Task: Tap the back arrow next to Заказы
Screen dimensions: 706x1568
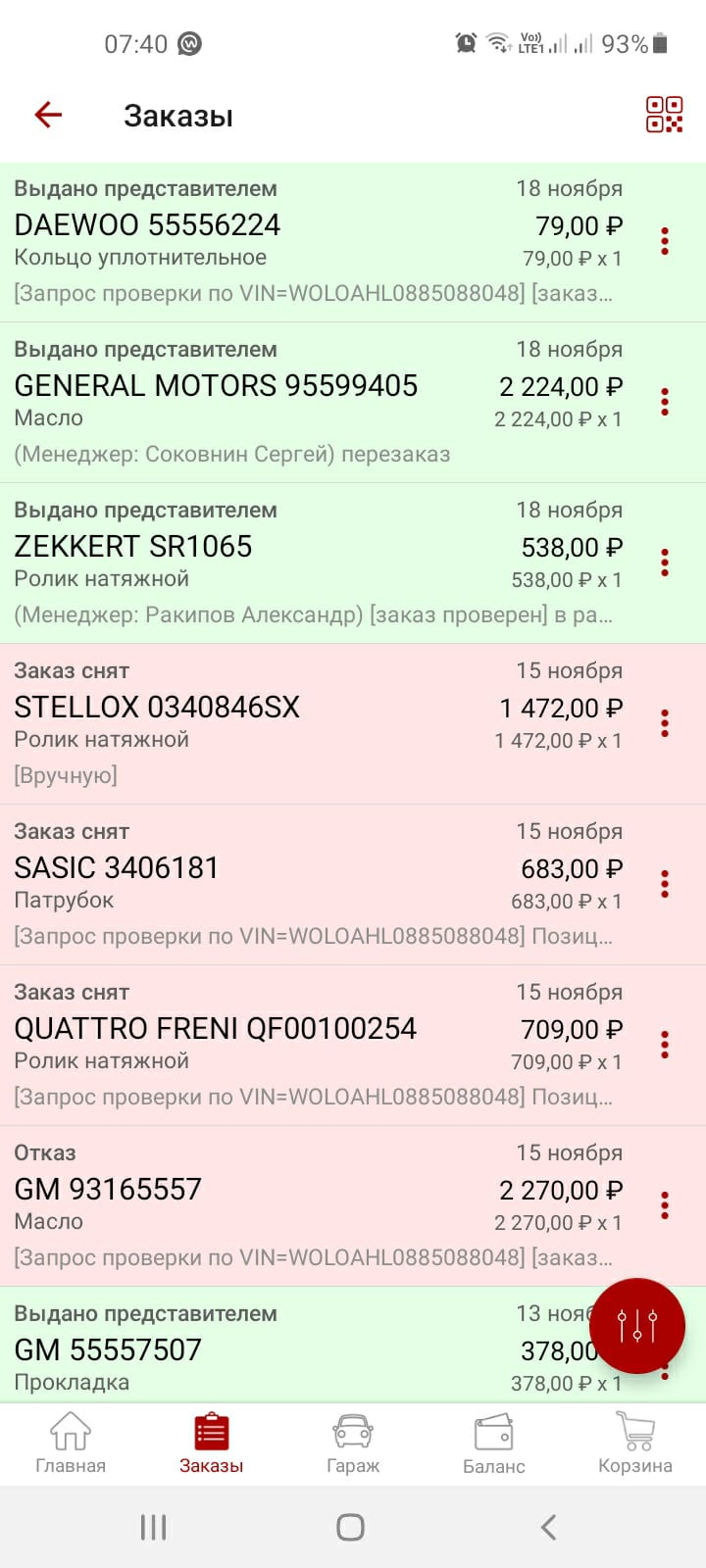Action: click(48, 114)
